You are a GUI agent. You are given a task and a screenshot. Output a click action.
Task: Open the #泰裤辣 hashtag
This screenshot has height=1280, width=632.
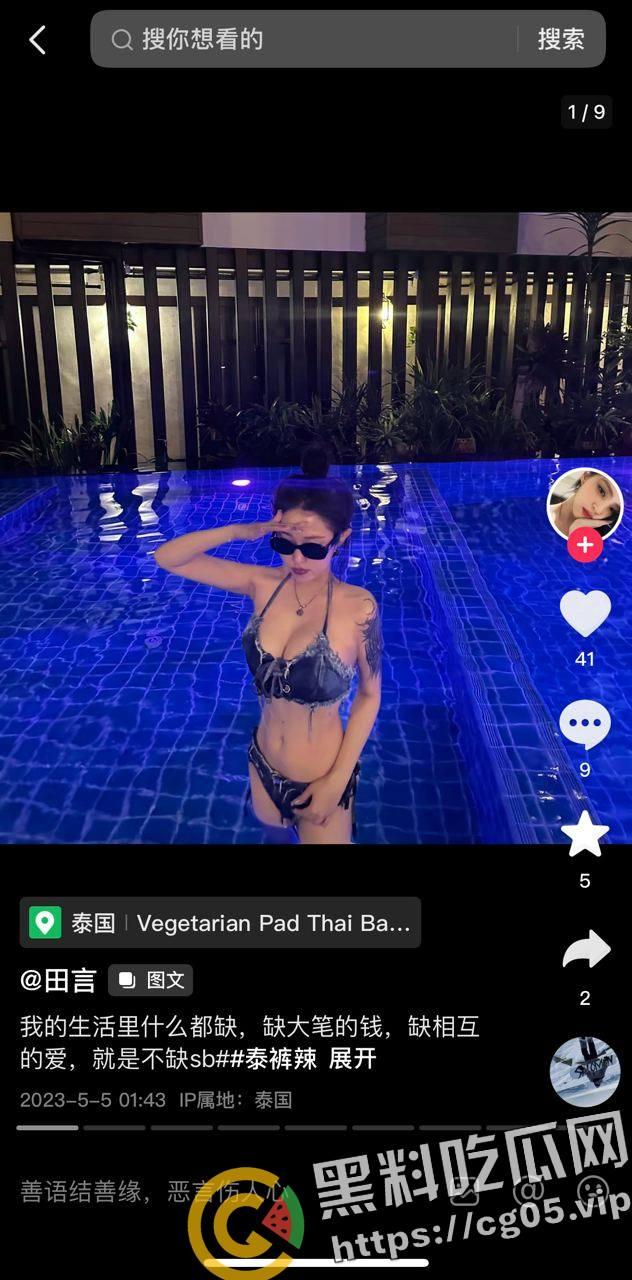(277, 1058)
